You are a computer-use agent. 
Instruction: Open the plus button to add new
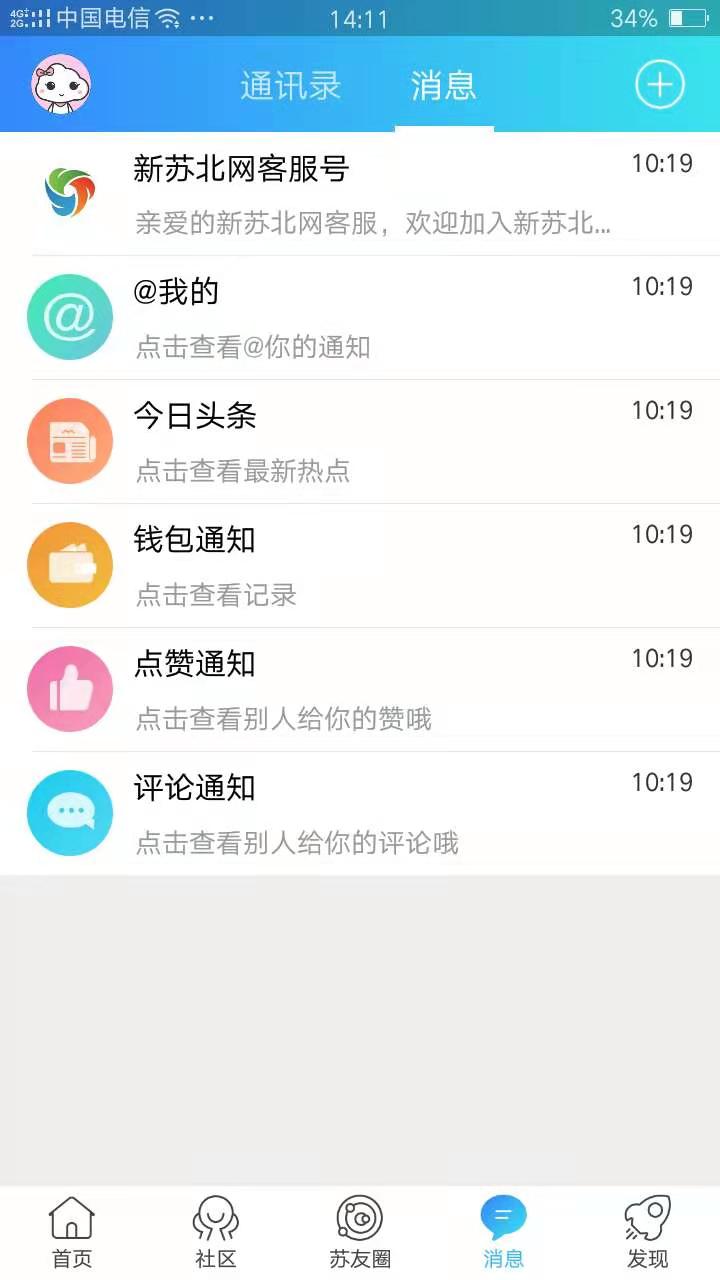(x=658, y=85)
